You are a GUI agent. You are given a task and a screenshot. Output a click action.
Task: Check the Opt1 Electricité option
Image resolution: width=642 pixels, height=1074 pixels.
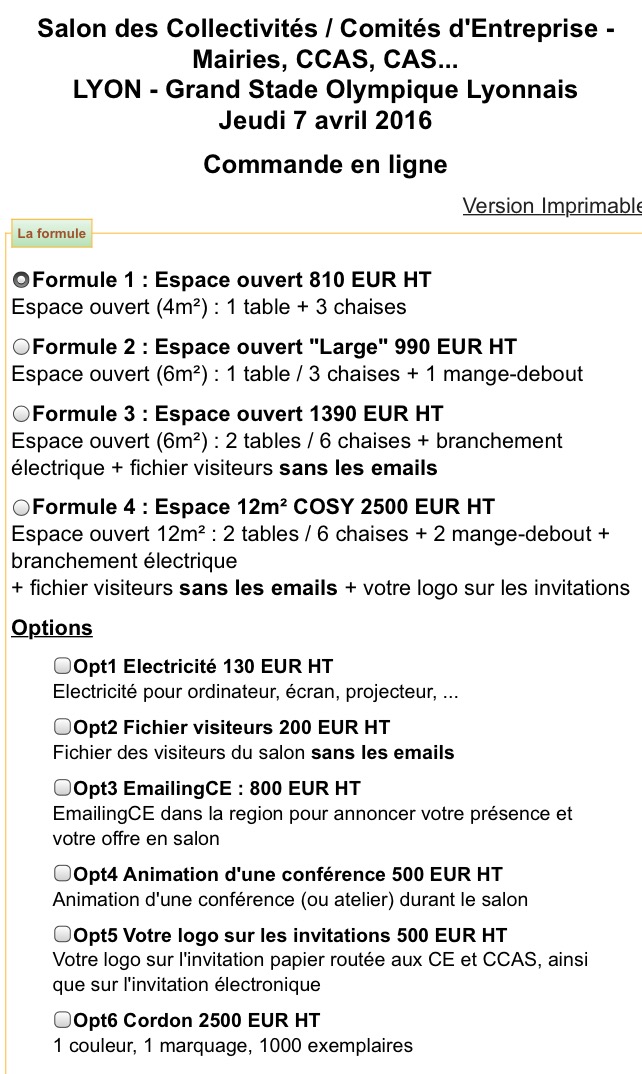62,665
